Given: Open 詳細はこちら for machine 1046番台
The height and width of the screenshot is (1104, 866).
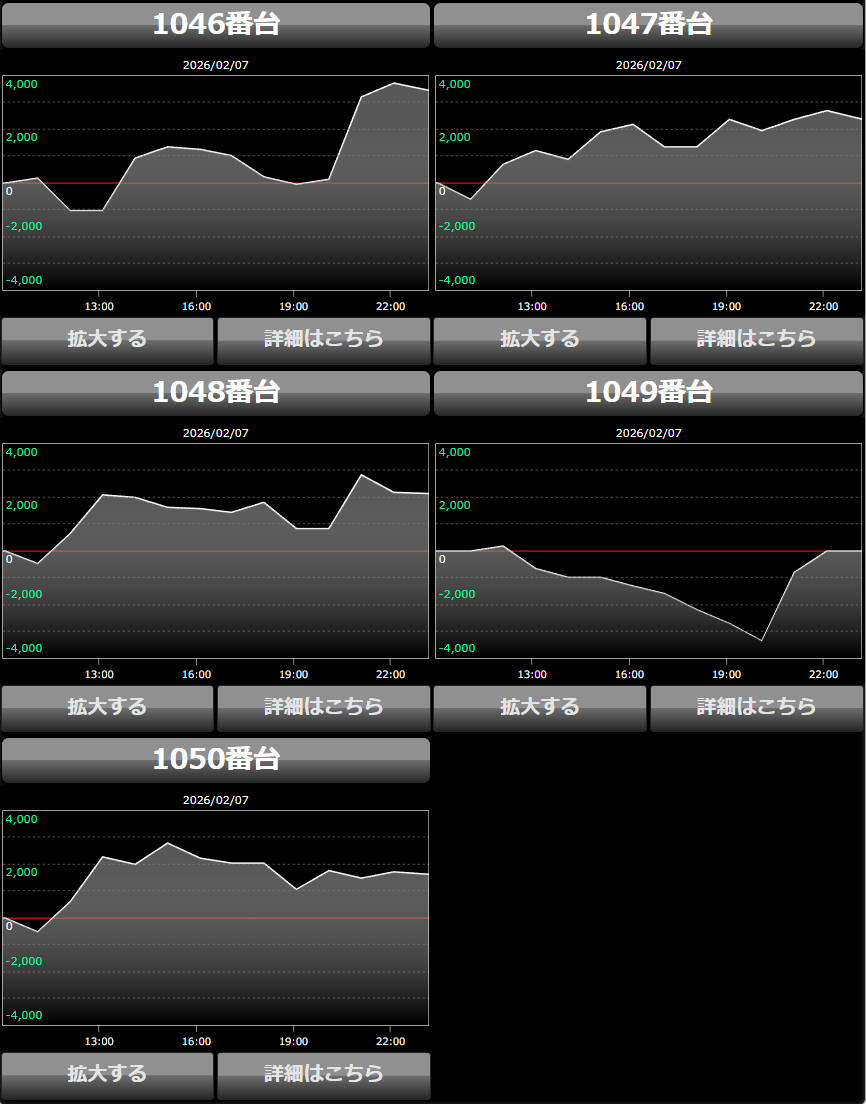Looking at the screenshot, I should [x=323, y=340].
